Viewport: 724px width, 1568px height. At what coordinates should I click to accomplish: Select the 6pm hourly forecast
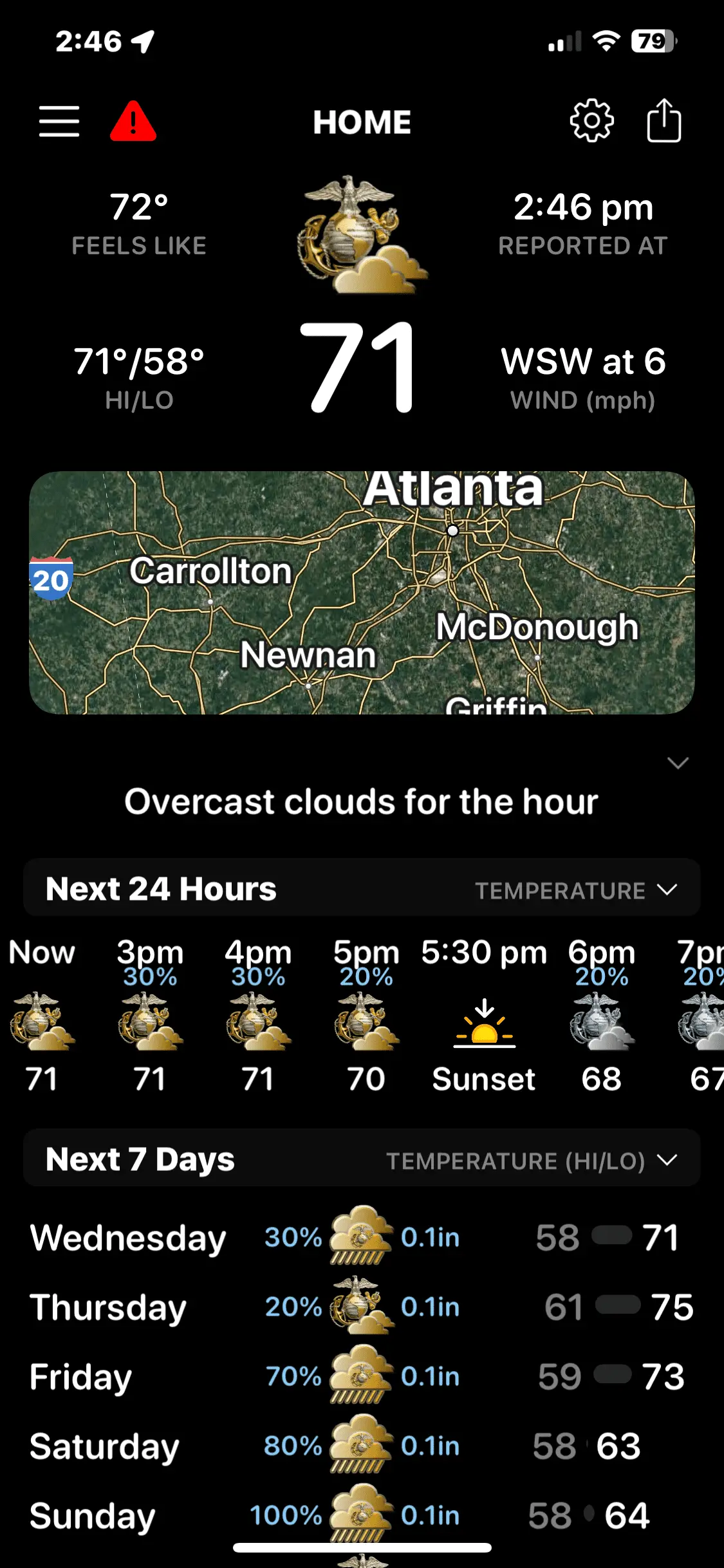coord(601,1014)
